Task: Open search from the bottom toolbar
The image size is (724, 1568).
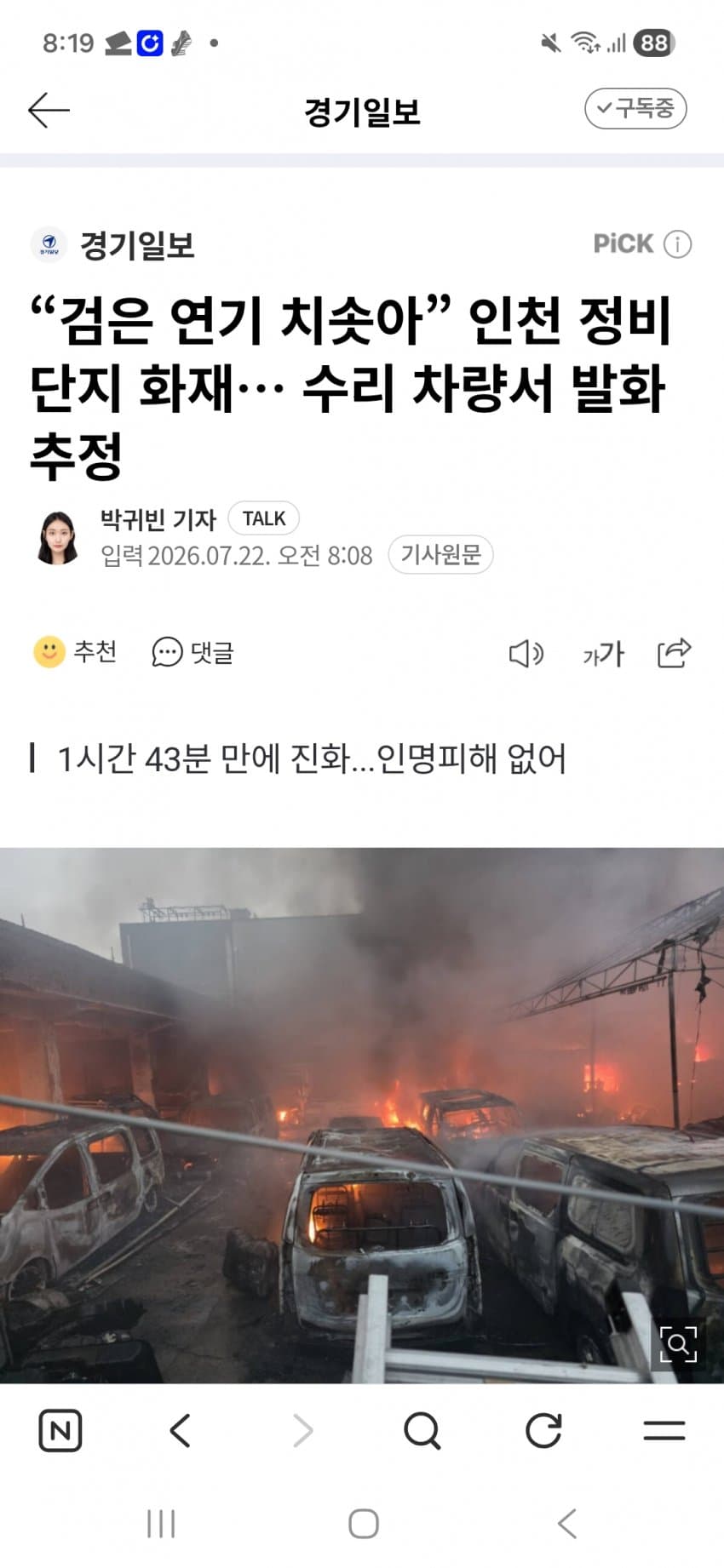Action: pos(422,1430)
